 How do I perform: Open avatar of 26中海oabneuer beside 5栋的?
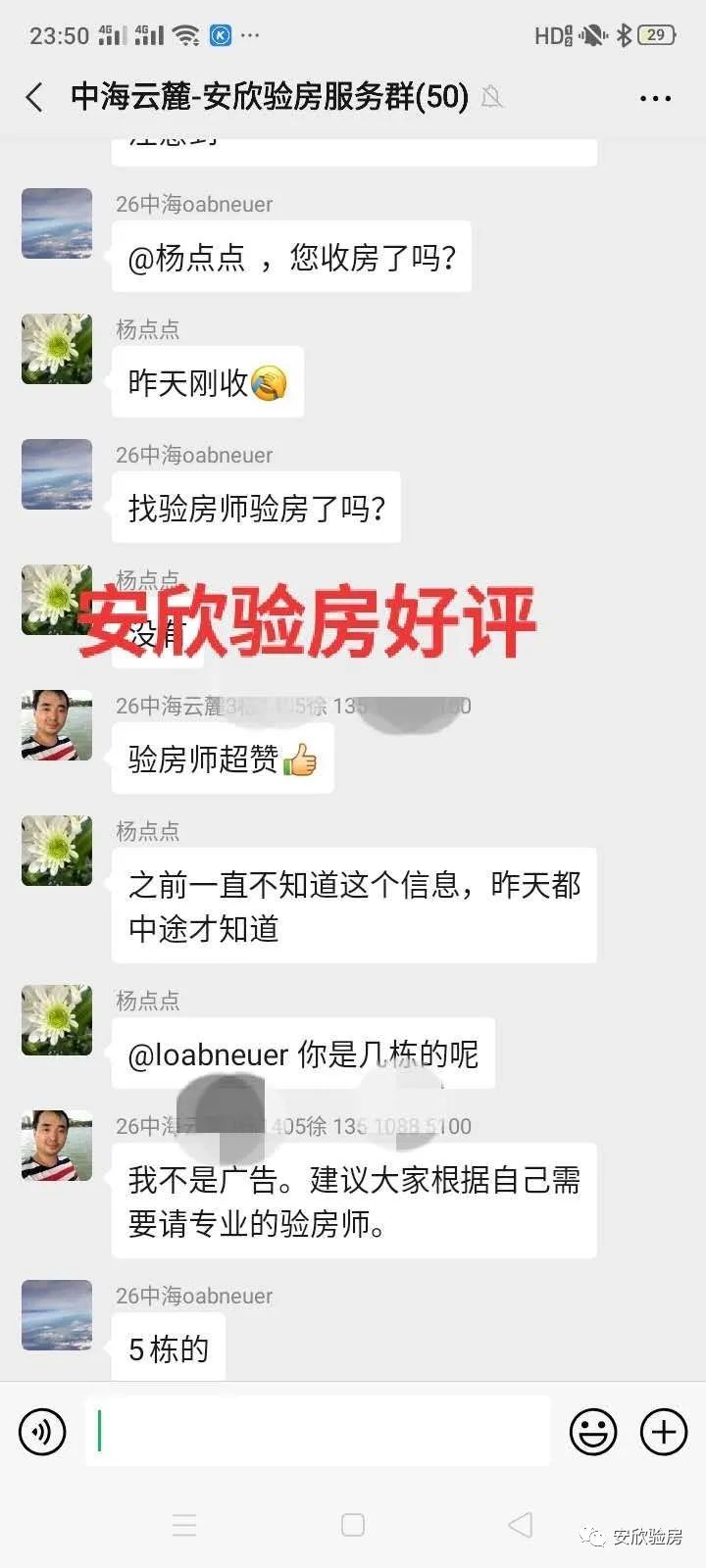(57, 1315)
